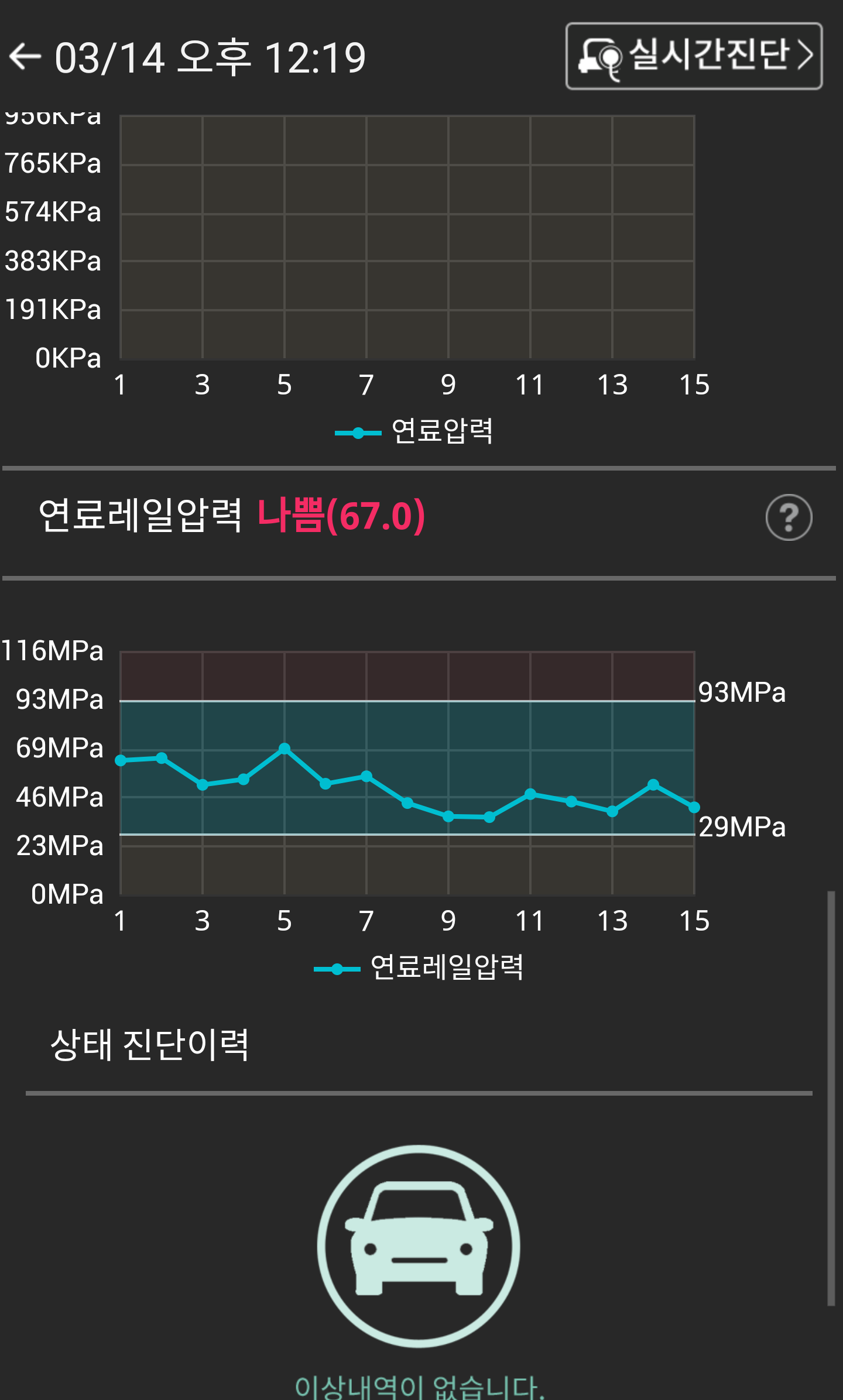Tap the back arrow to return
The width and height of the screenshot is (843, 1400).
pos(25,57)
